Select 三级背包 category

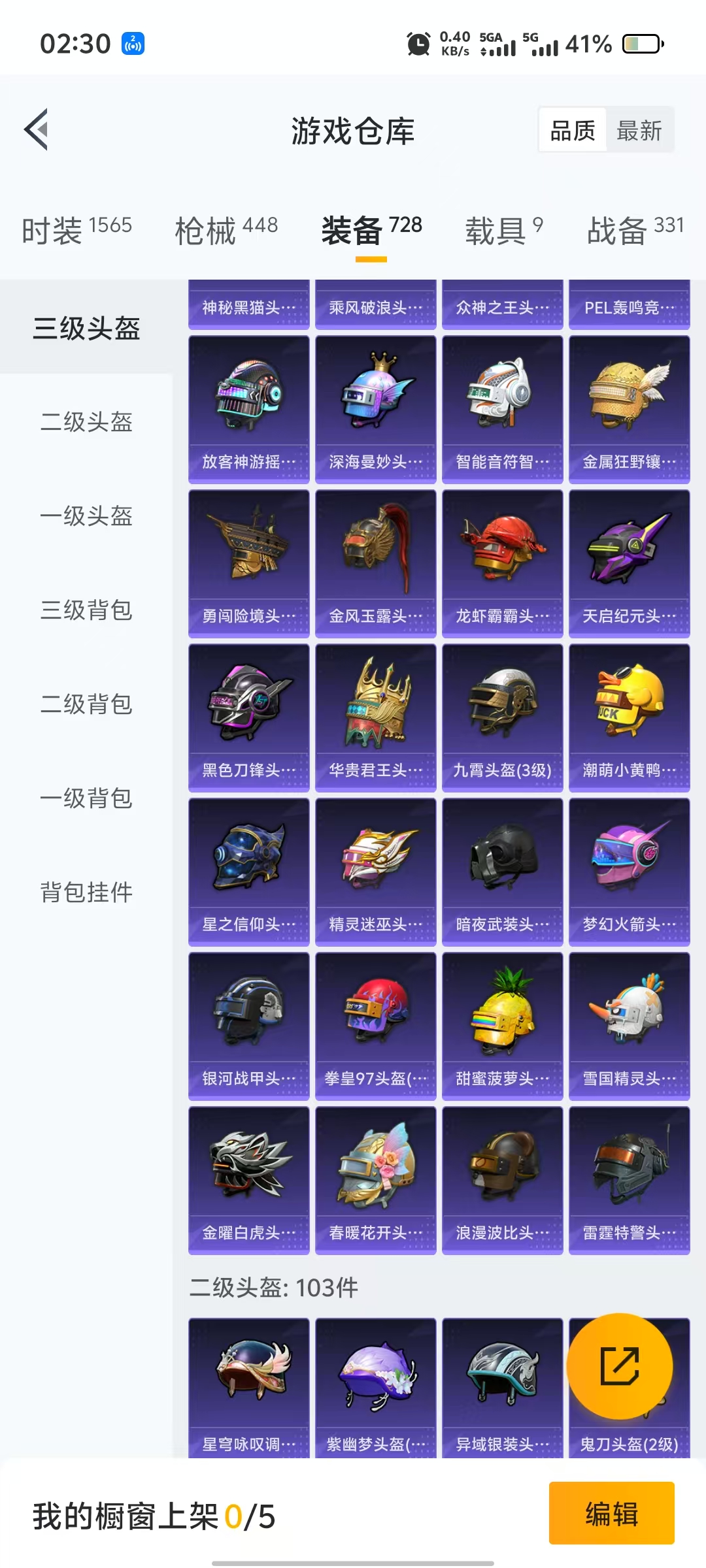[86, 610]
